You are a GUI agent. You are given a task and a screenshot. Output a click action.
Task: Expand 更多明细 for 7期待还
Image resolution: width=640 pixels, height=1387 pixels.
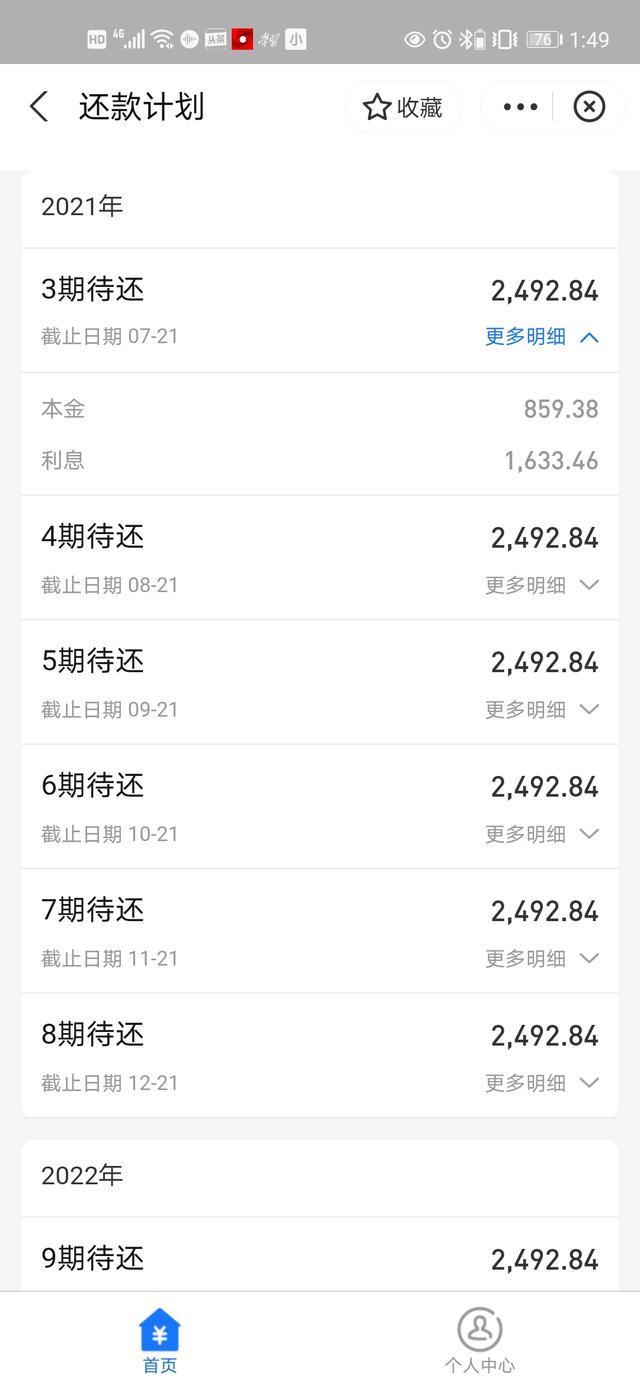pyautogui.click(x=542, y=958)
